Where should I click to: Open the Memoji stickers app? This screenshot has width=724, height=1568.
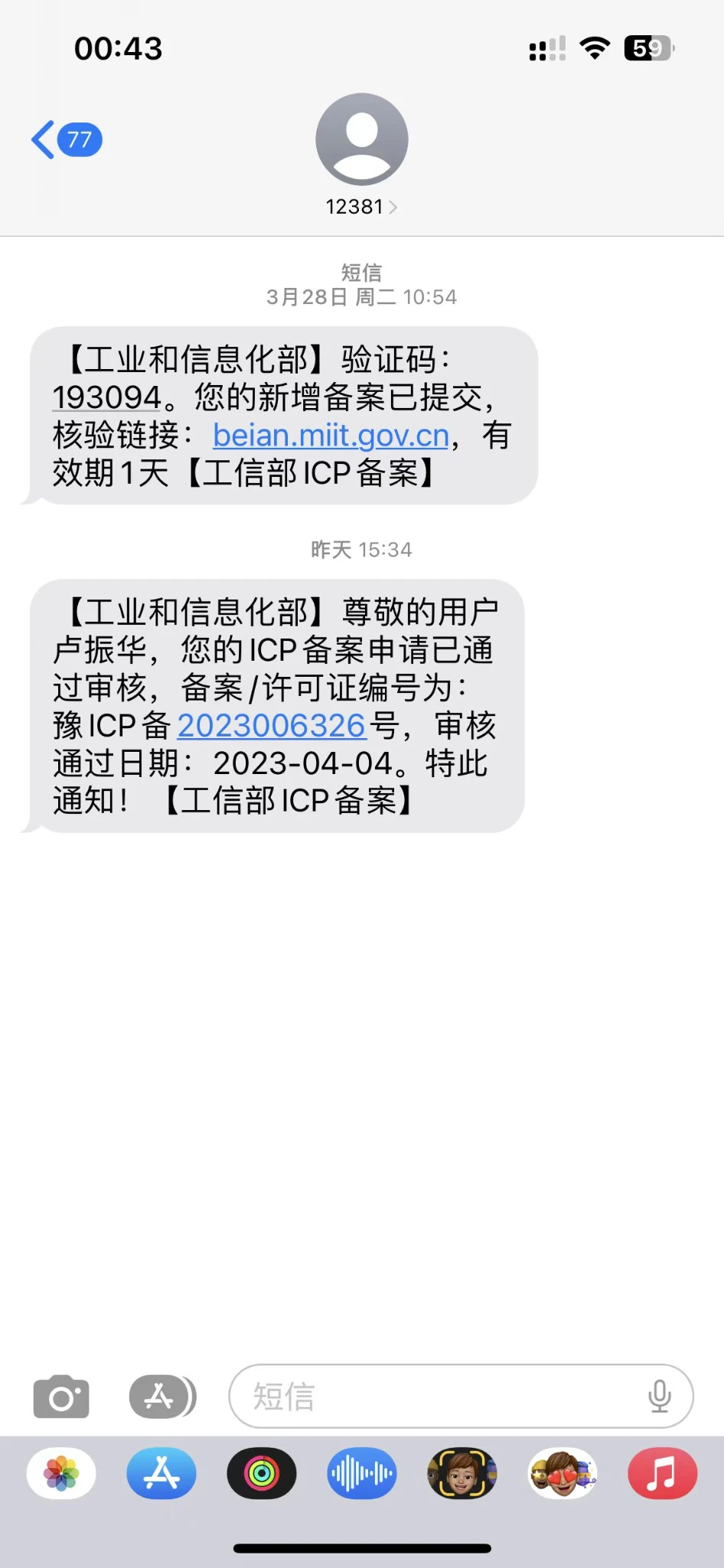563,1473
